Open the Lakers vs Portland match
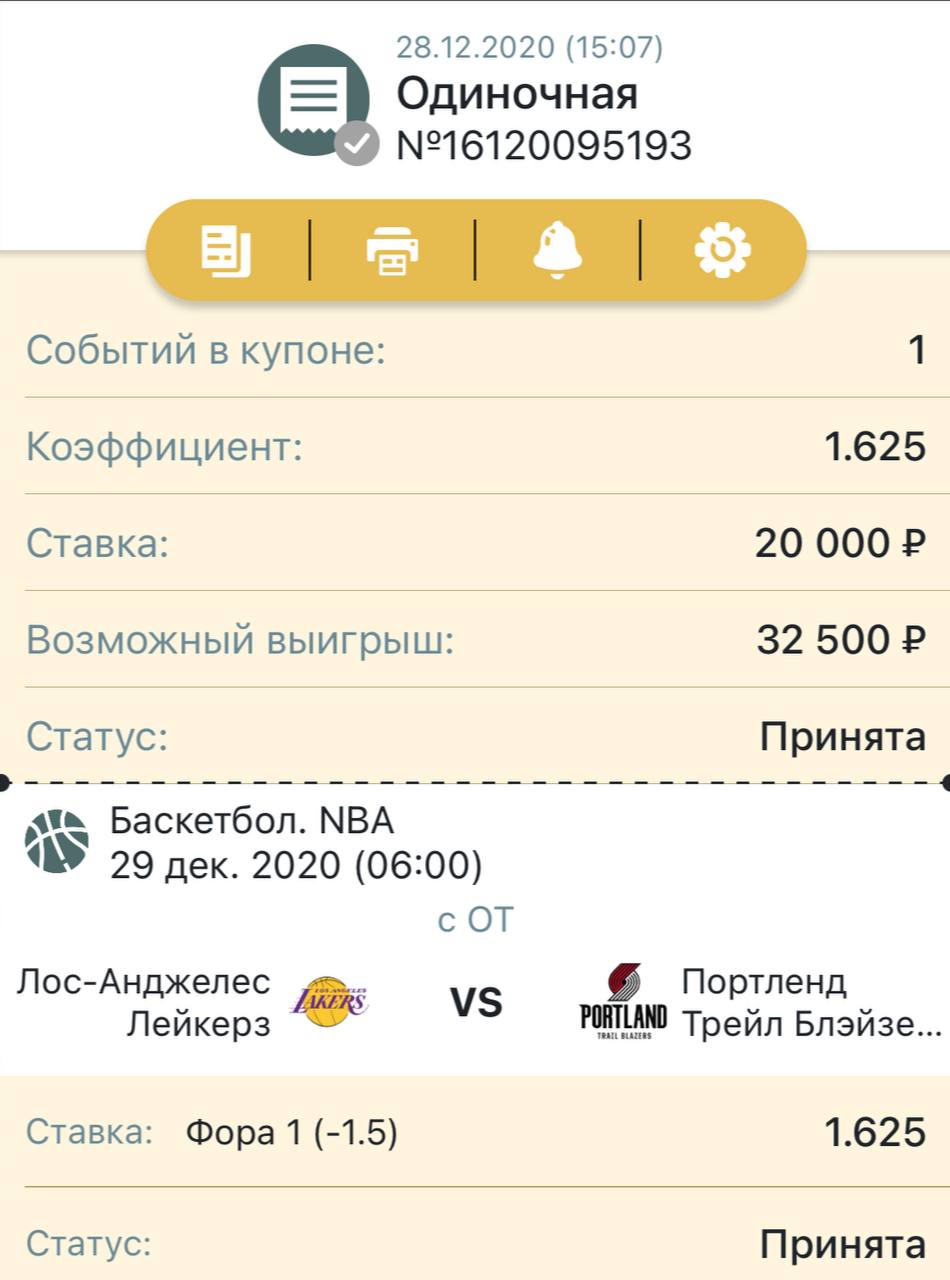The image size is (950, 1280). coord(475,1002)
